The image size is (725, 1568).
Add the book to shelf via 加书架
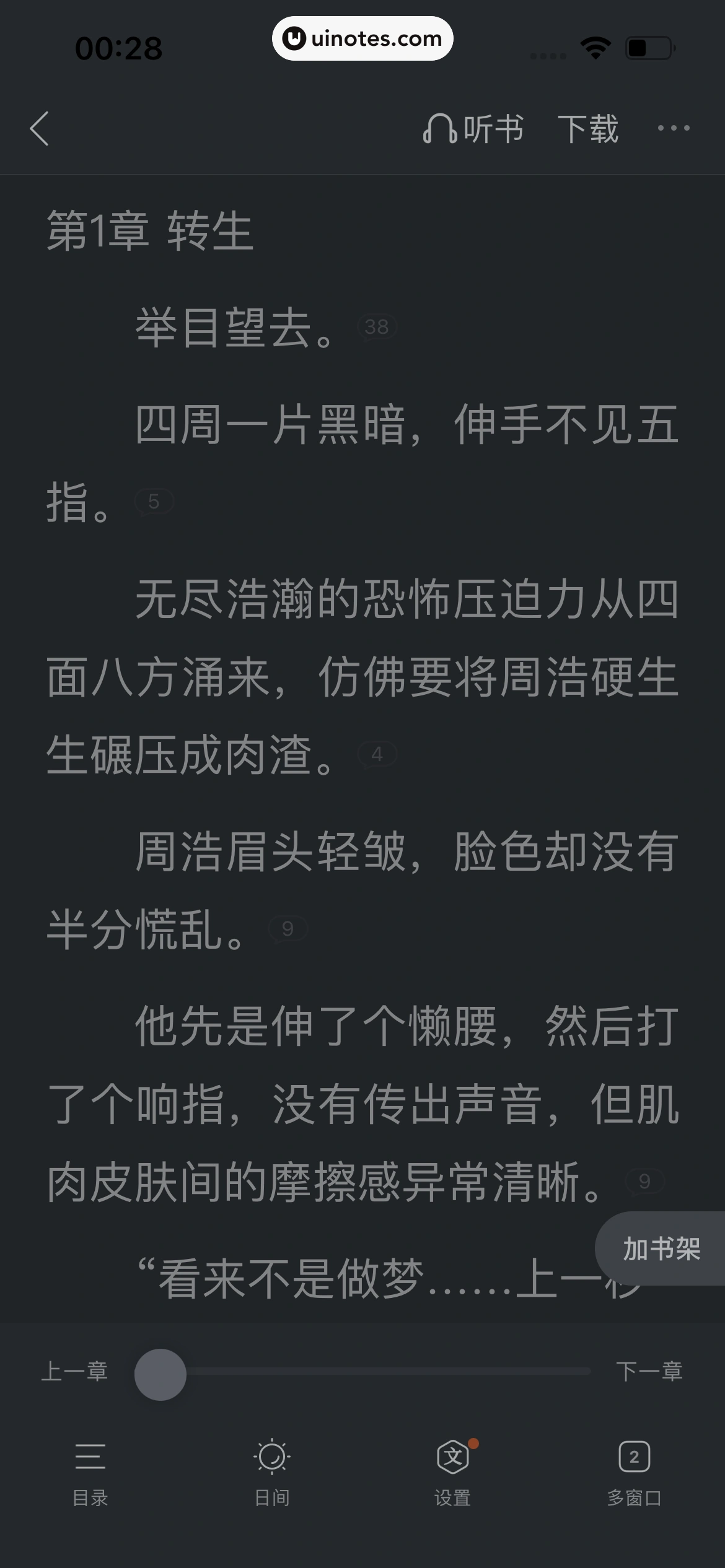pos(661,1248)
